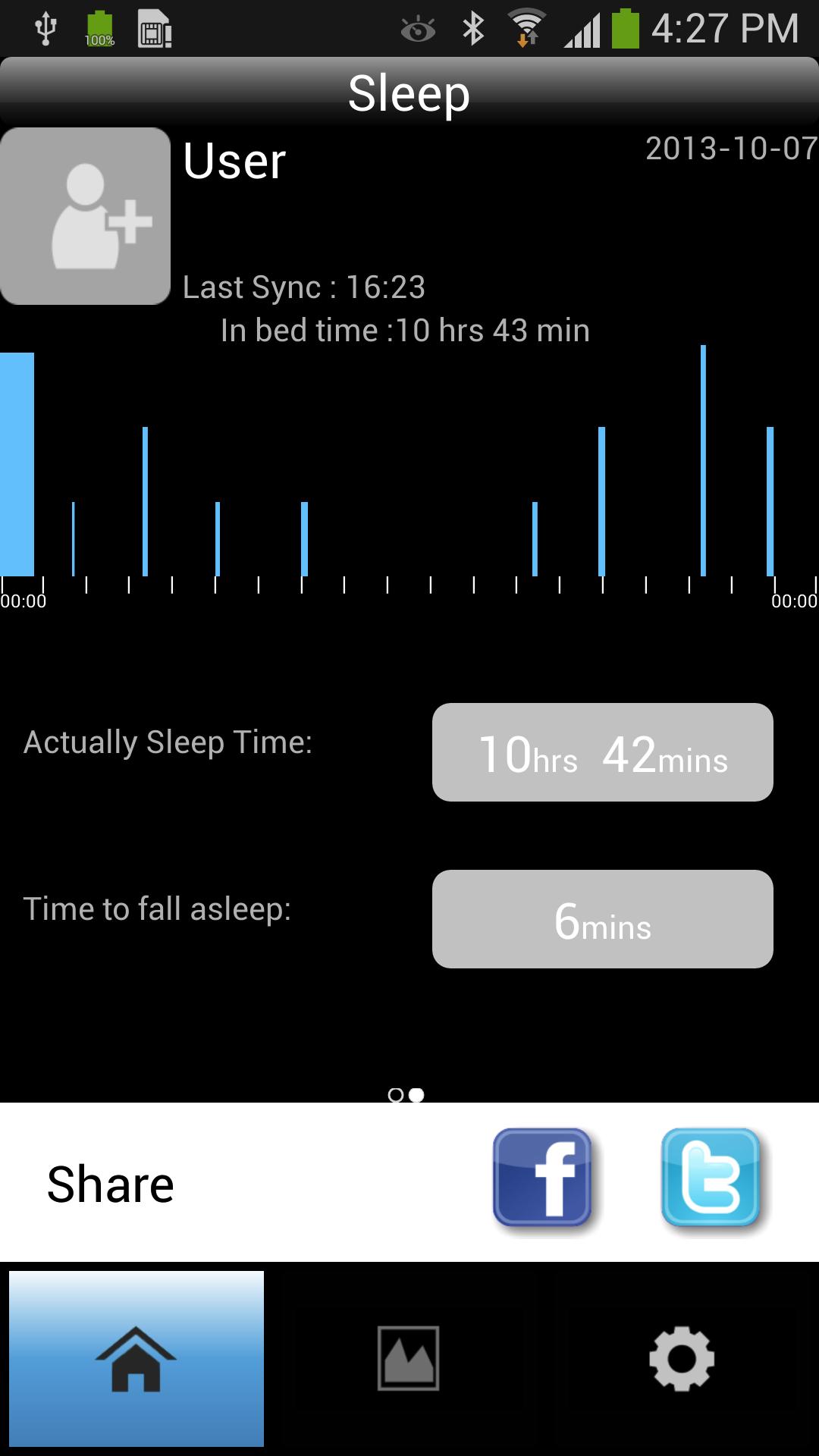Tap the Actually Sleep Time value box

pos(603,752)
